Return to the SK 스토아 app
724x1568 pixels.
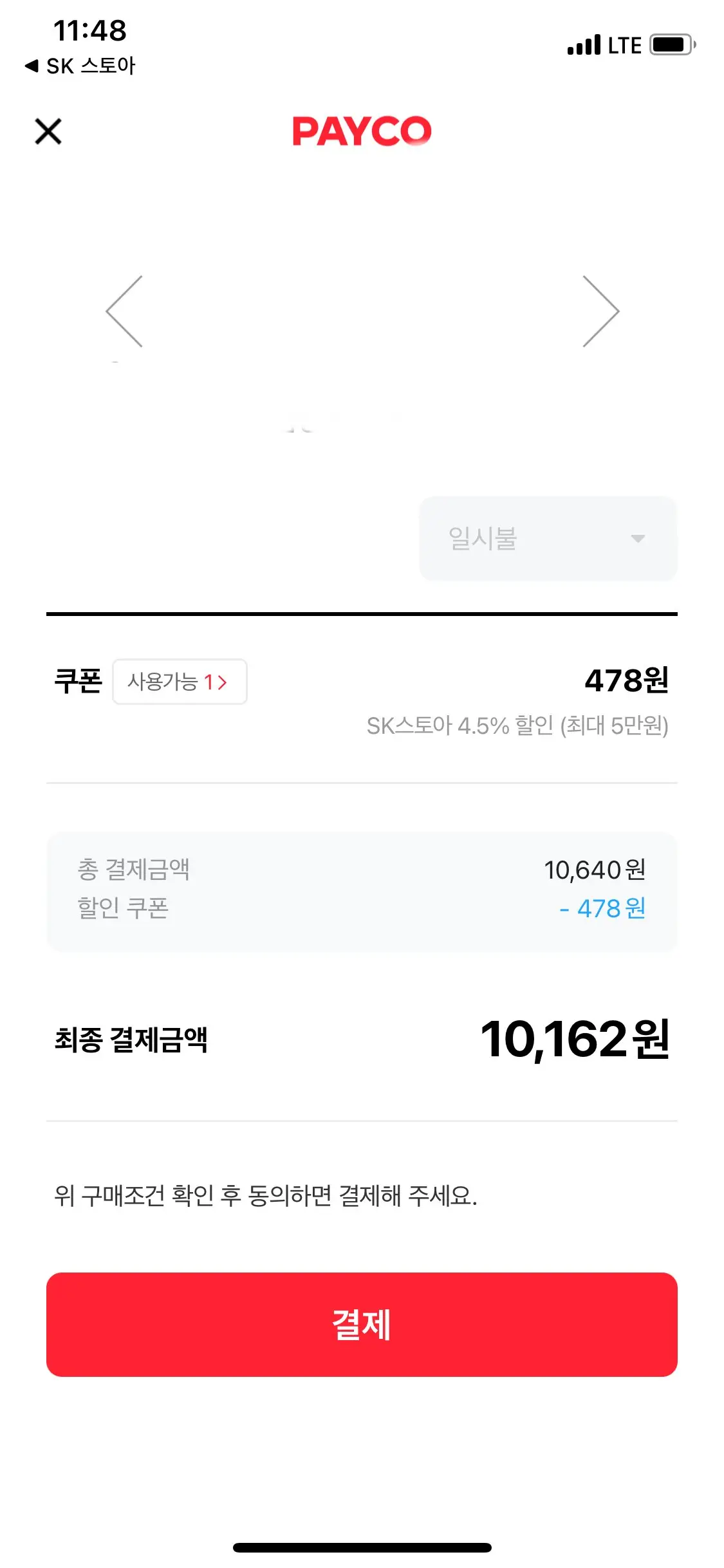(x=80, y=66)
